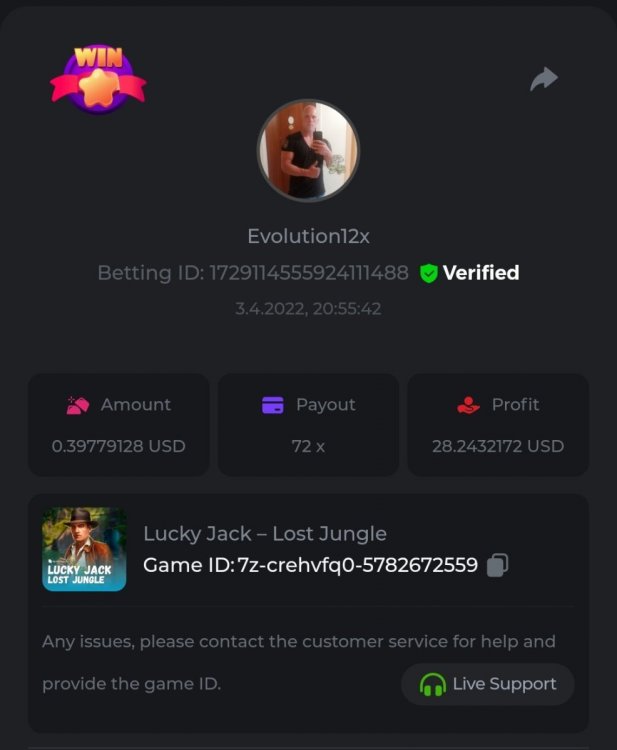Open Lucky Jack Lost Jungle game
This screenshot has height=750, width=617.
tap(84, 549)
